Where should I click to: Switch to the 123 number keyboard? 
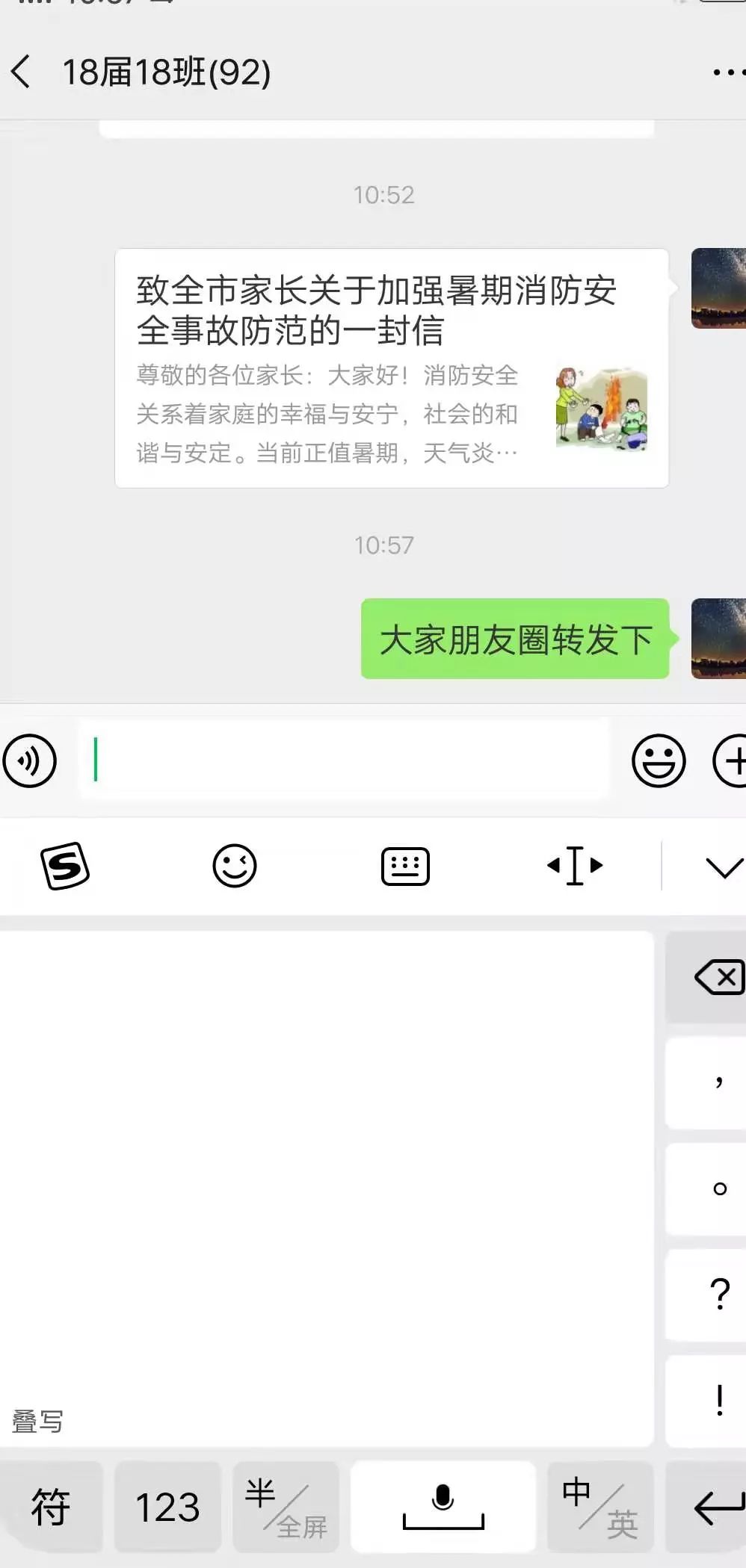tap(167, 1507)
